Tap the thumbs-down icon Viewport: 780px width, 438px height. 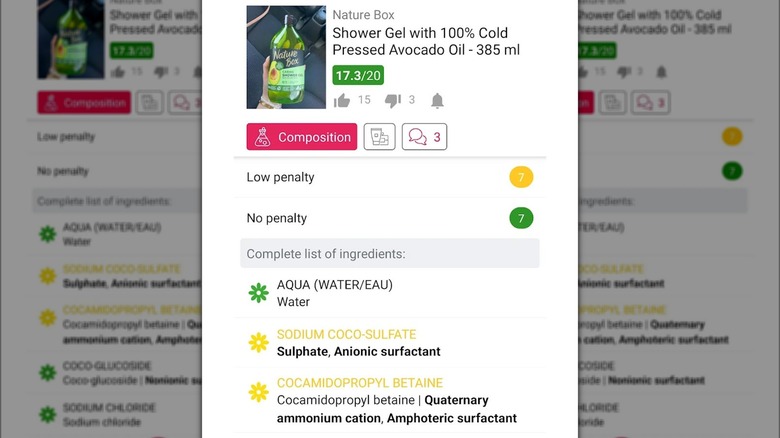tap(393, 101)
